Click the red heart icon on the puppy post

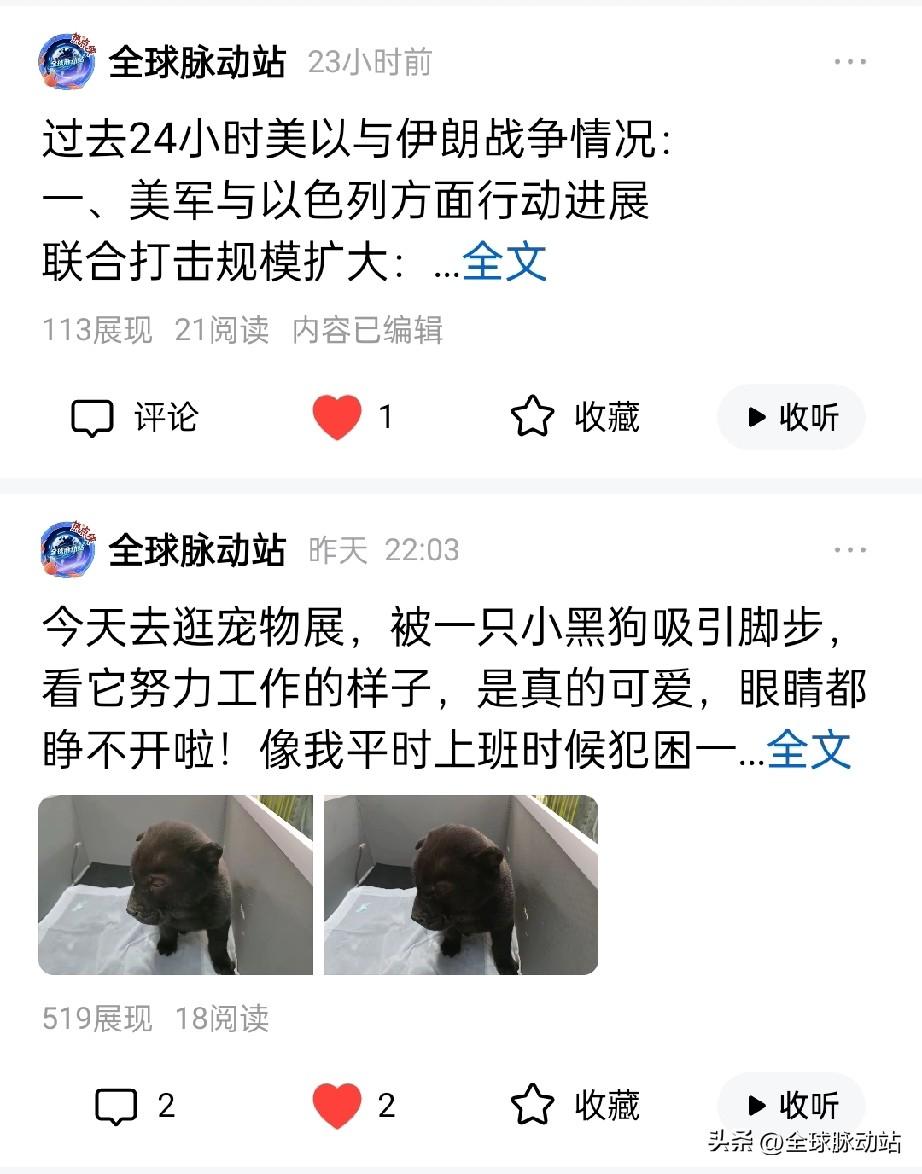coord(345,1105)
